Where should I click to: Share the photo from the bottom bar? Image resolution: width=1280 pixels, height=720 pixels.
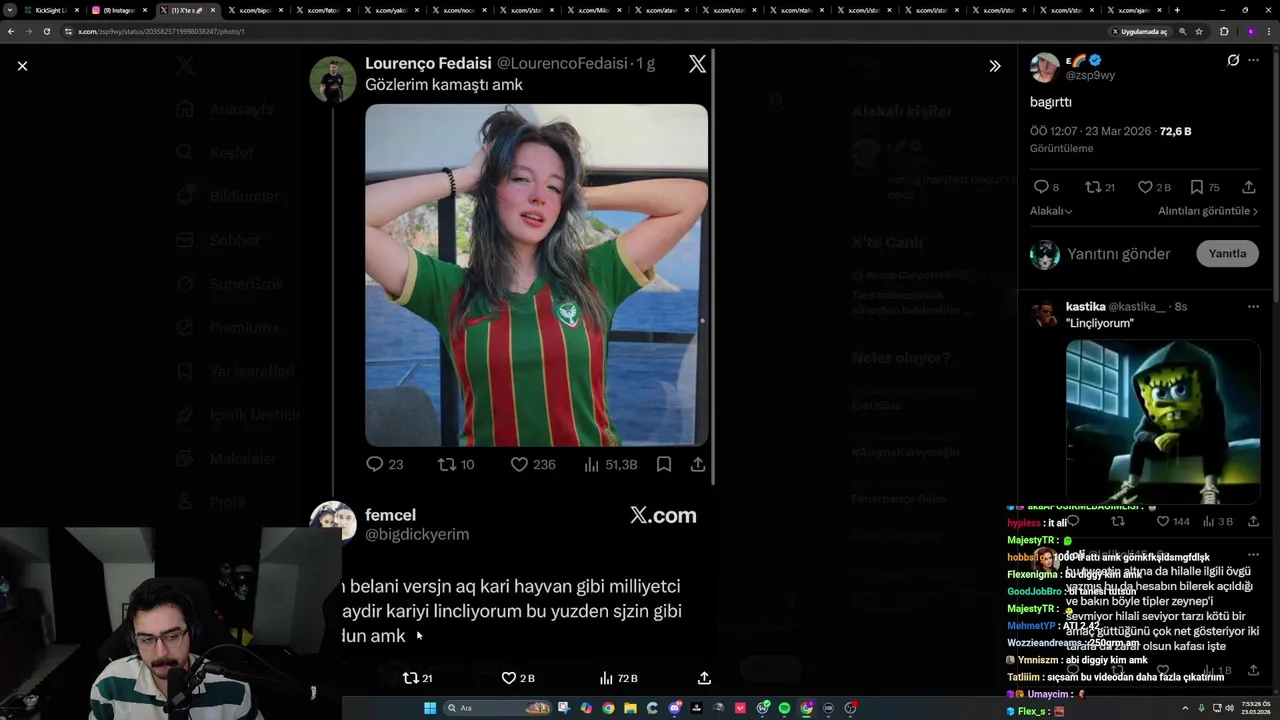[704, 678]
